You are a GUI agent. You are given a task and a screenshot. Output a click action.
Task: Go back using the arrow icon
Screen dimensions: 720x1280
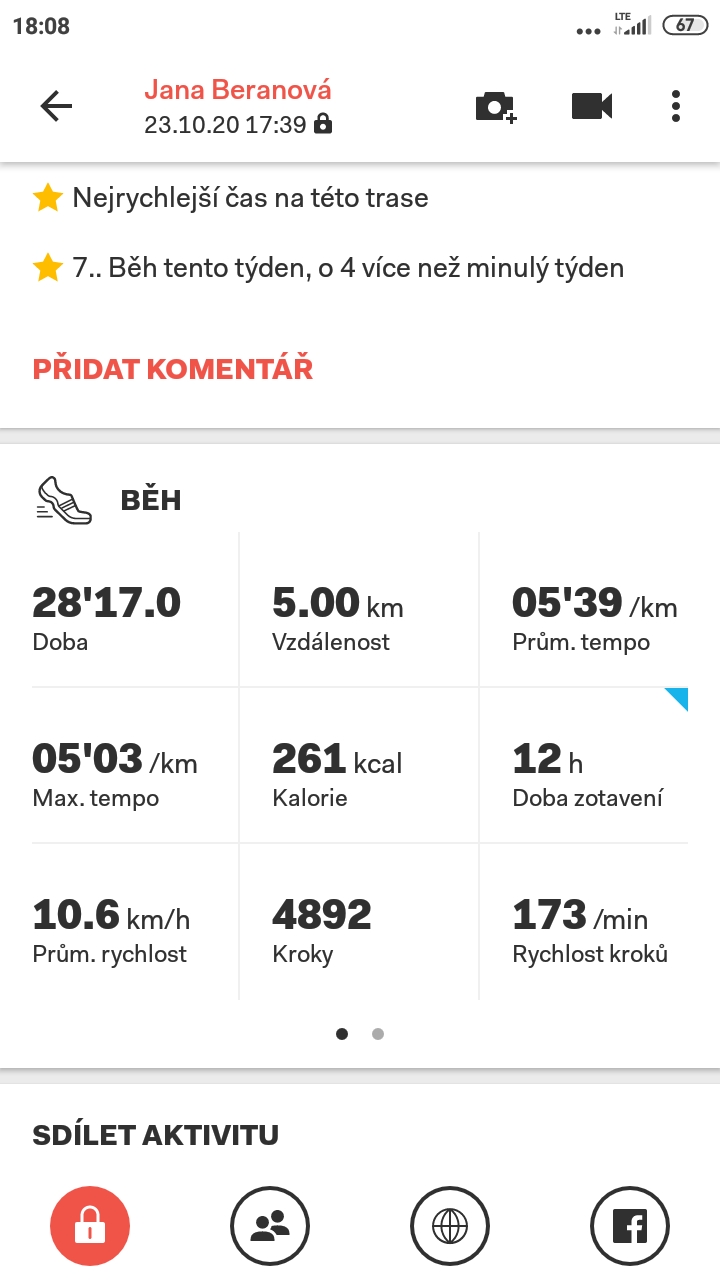point(56,106)
